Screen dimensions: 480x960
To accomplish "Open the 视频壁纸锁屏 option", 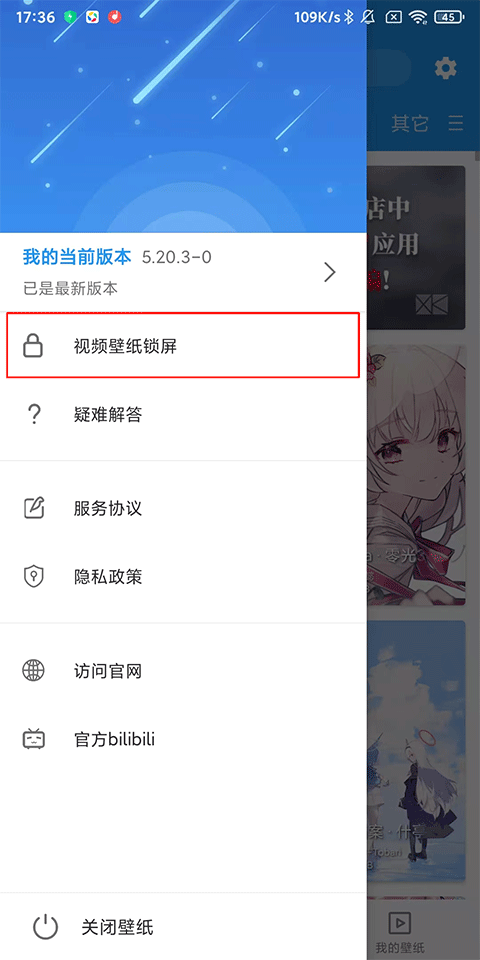I will (x=183, y=347).
